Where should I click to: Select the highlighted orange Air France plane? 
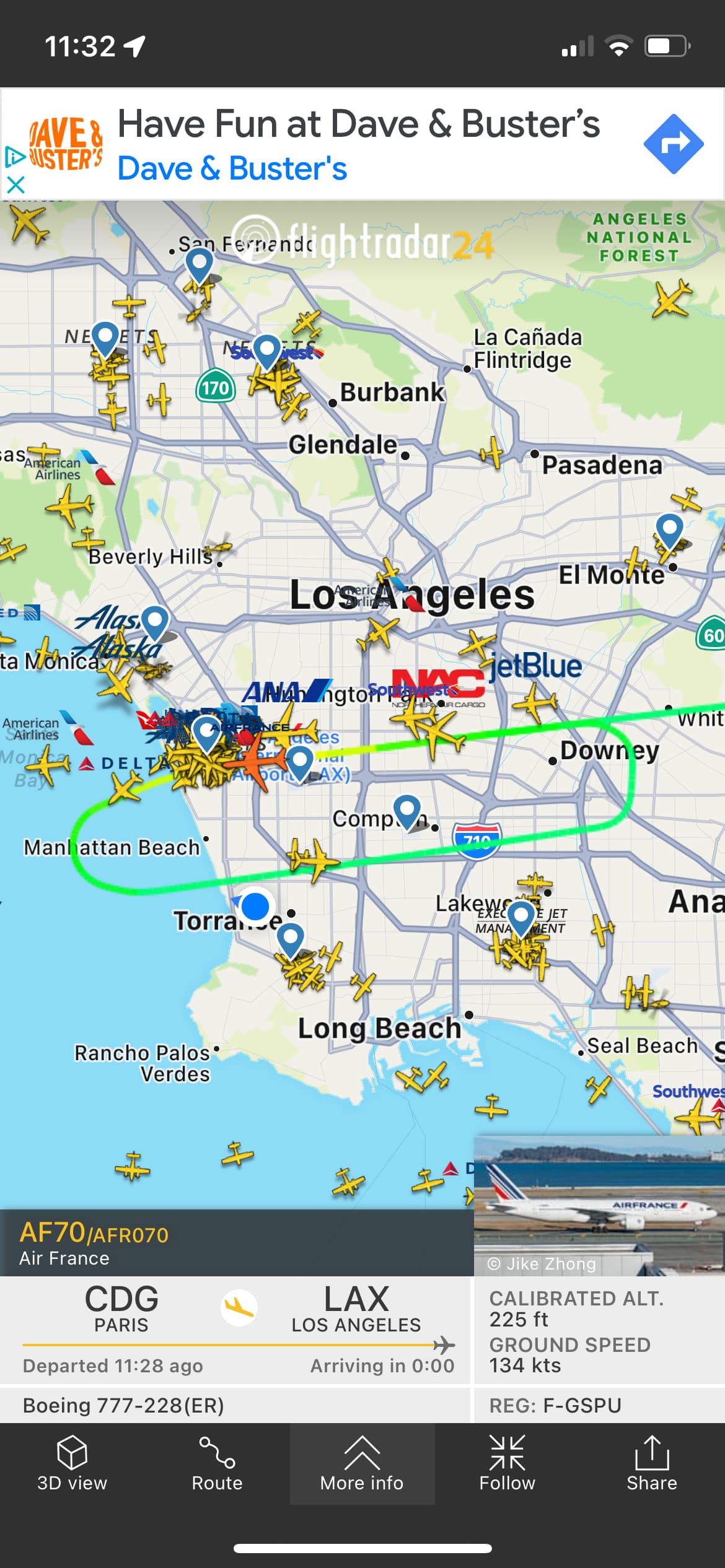tap(260, 760)
